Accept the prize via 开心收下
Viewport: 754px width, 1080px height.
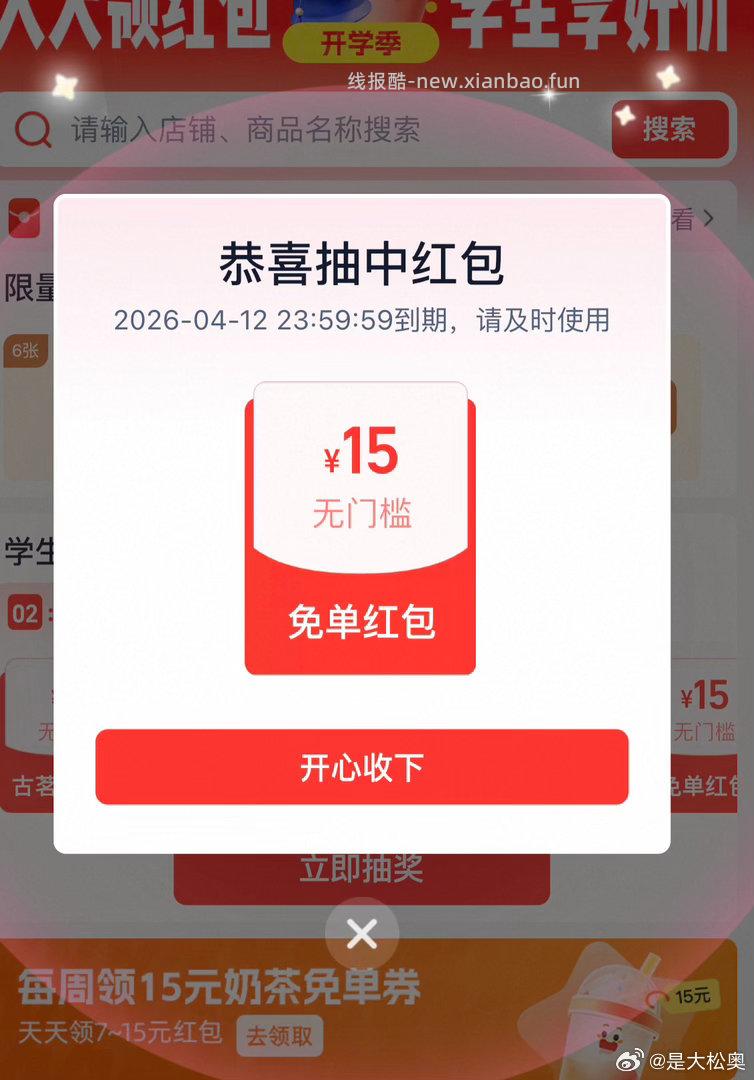click(x=361, y=766)
